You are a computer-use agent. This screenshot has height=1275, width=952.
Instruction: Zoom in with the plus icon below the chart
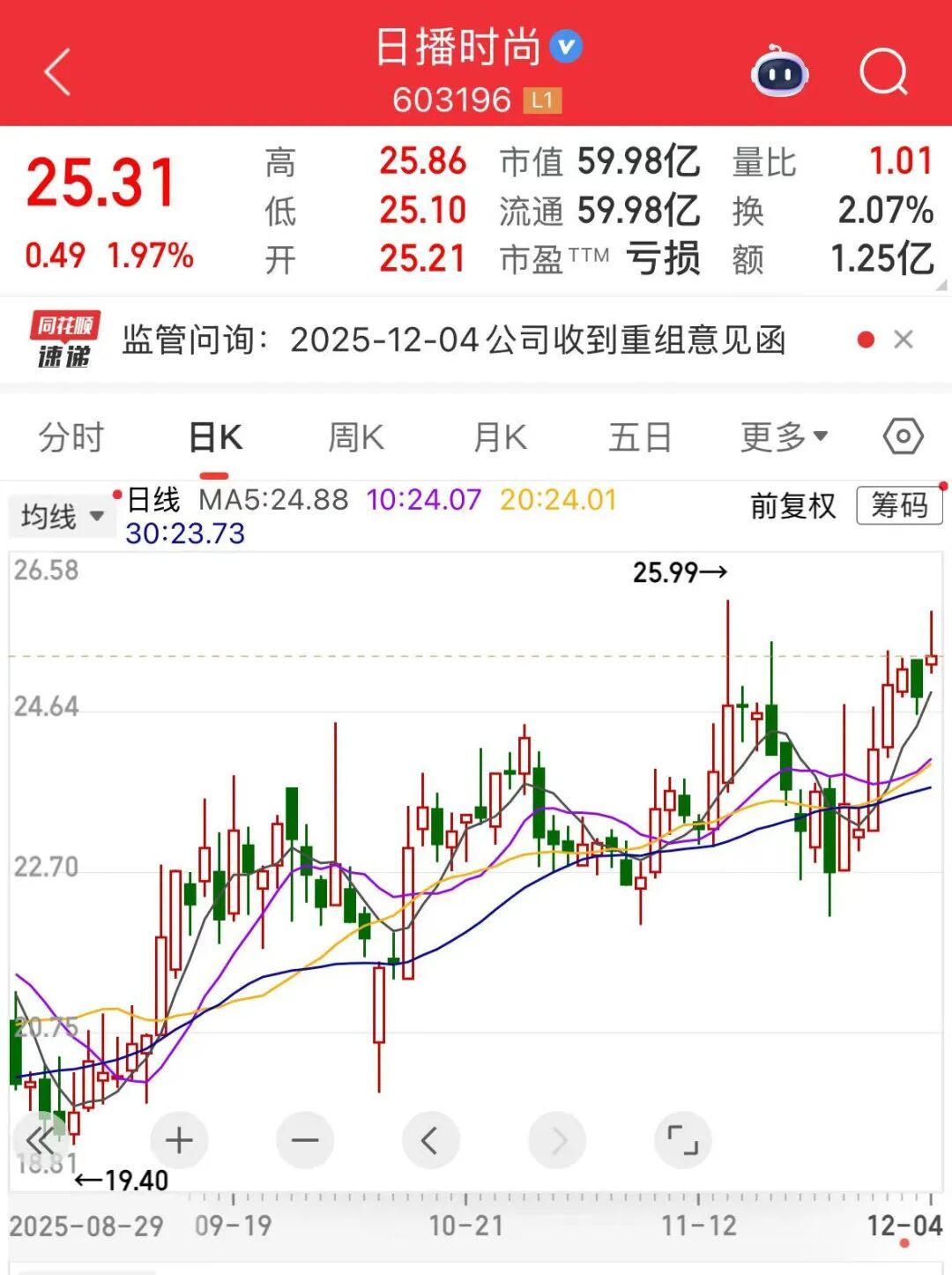coord(178,1139)
